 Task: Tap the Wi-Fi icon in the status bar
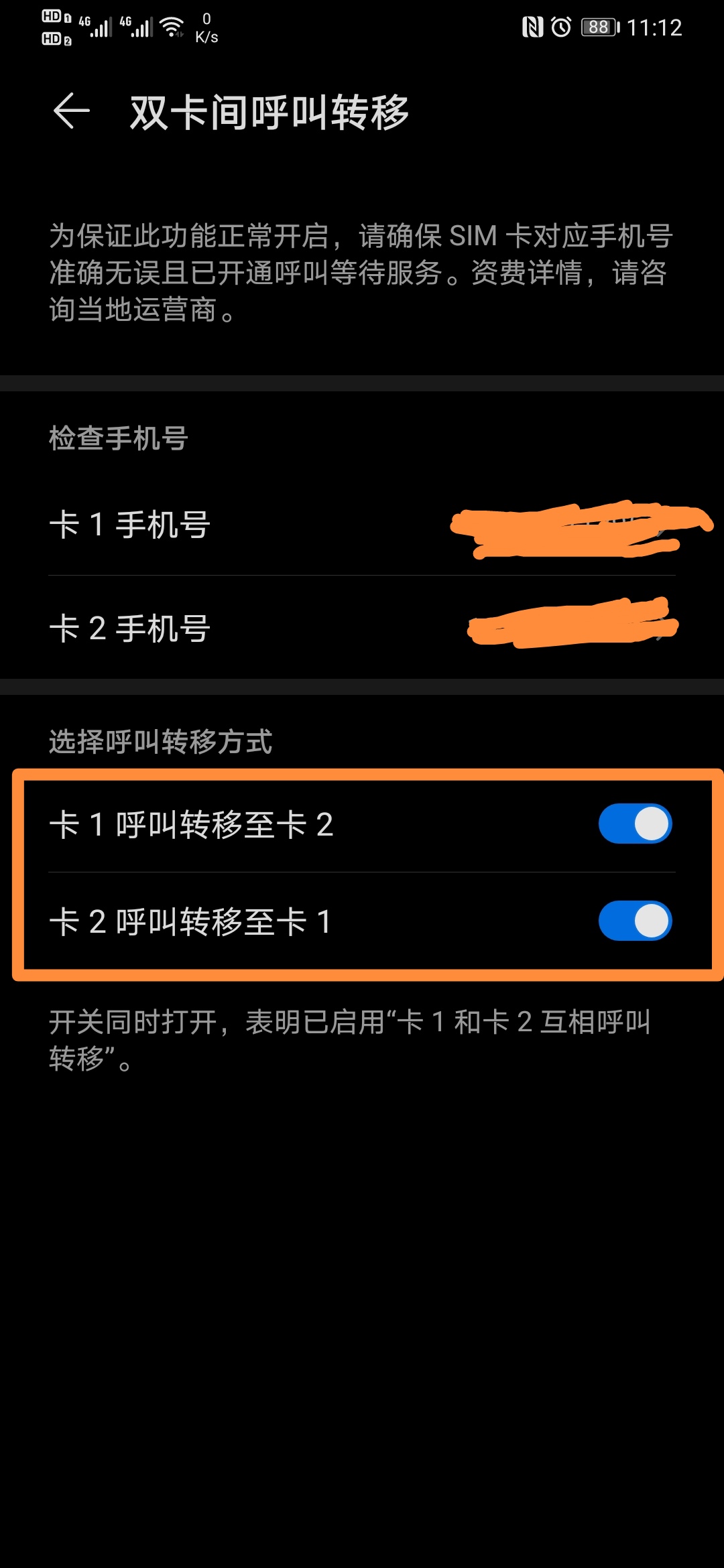[x=173, y=27]
